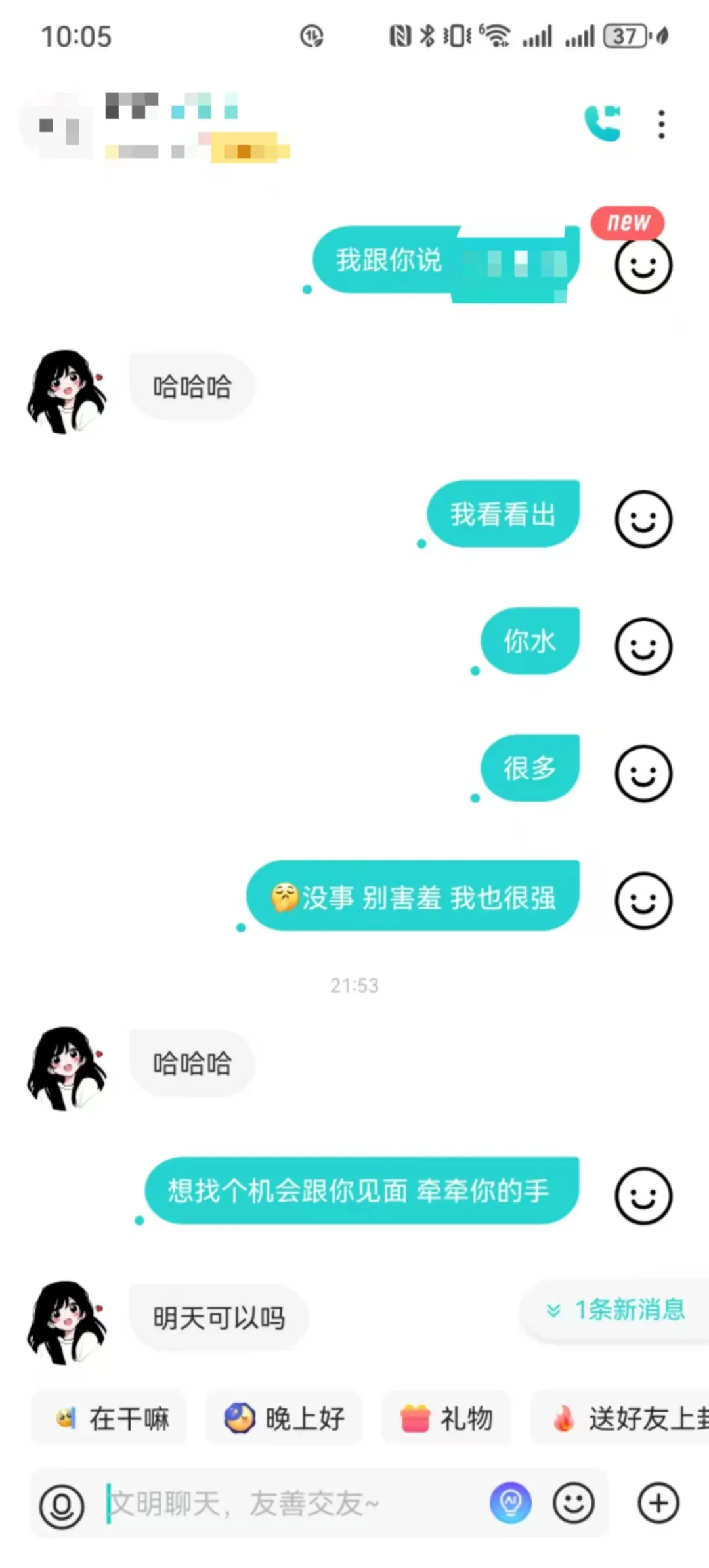Focus the 文明聊天 message text field
The width and height of the screenshot is (709, 1568).
[295, 1503]
